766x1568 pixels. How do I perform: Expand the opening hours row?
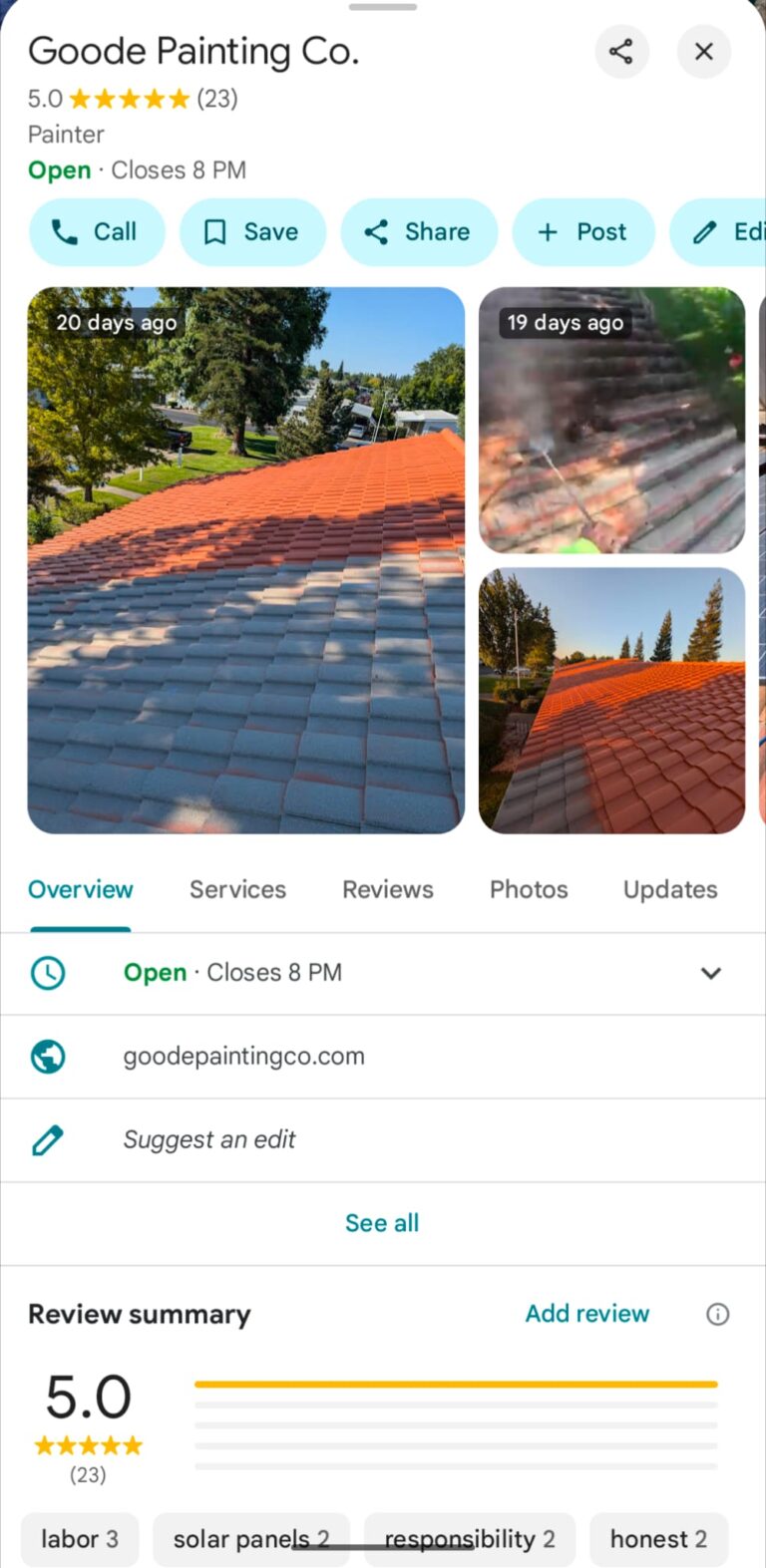710,973
